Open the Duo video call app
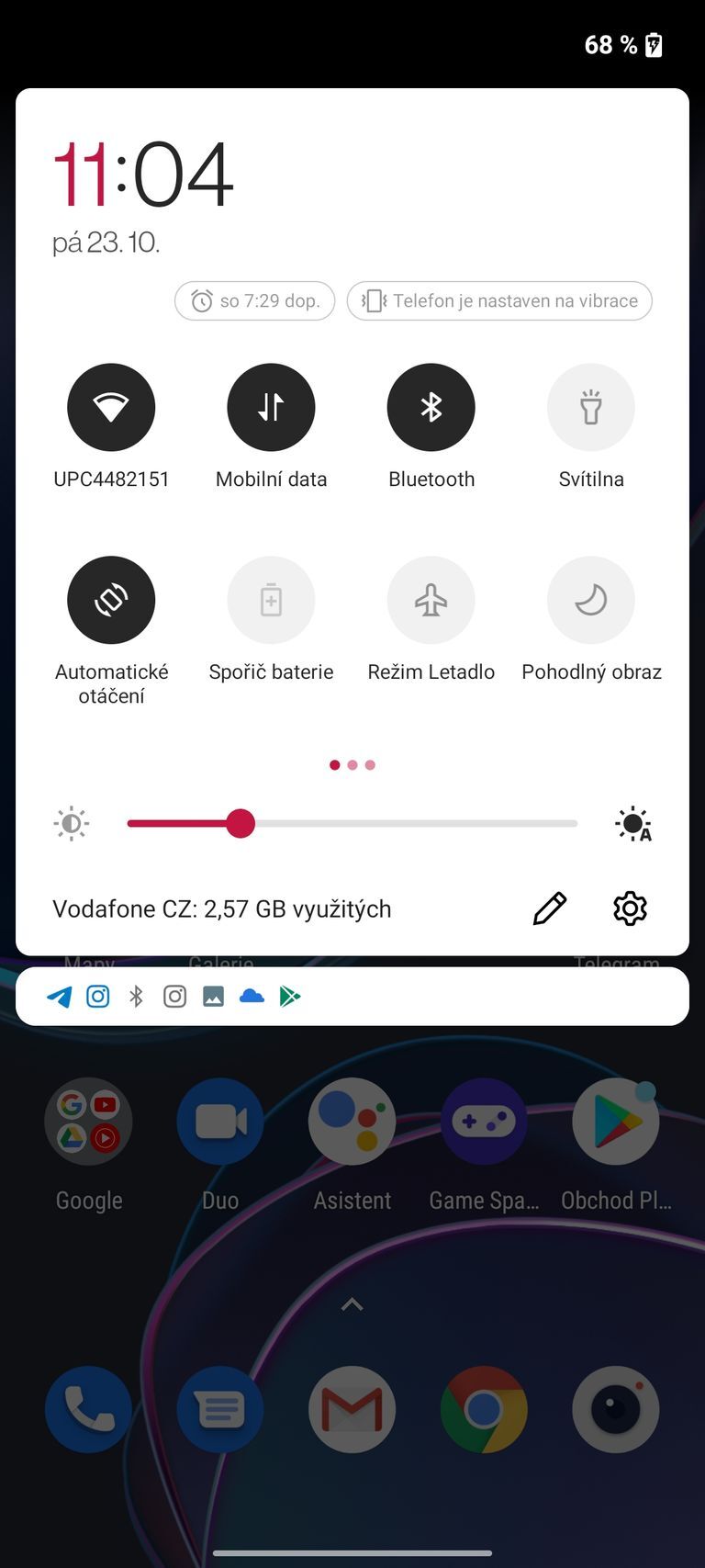The width and height of the screenshot is (705, 1568). [219, 1121]
